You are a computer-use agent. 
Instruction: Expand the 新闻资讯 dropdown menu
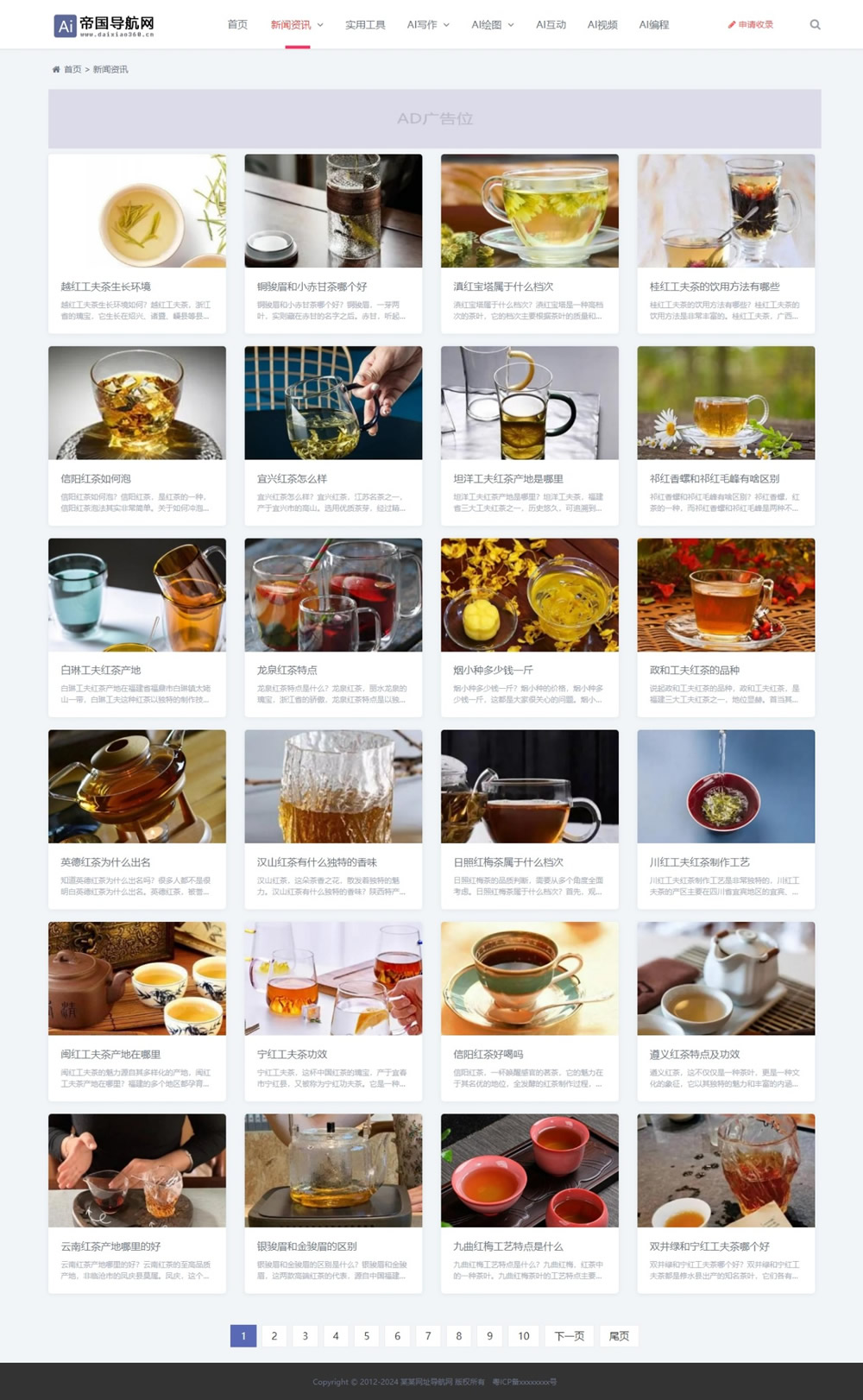click(x=297, y=25)
